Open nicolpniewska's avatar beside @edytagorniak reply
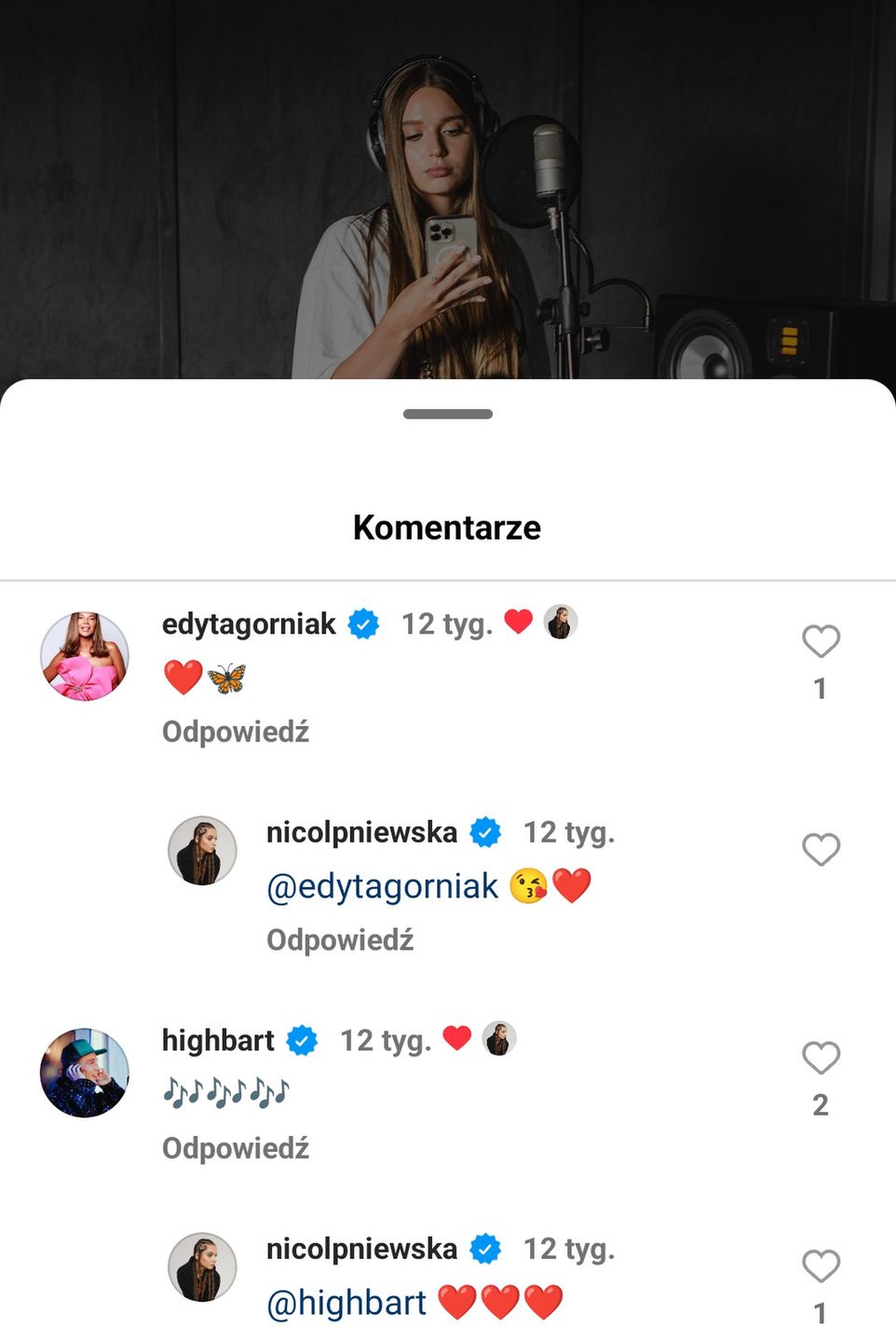The width and height of the screenshot is (896, 1341). 202,851
